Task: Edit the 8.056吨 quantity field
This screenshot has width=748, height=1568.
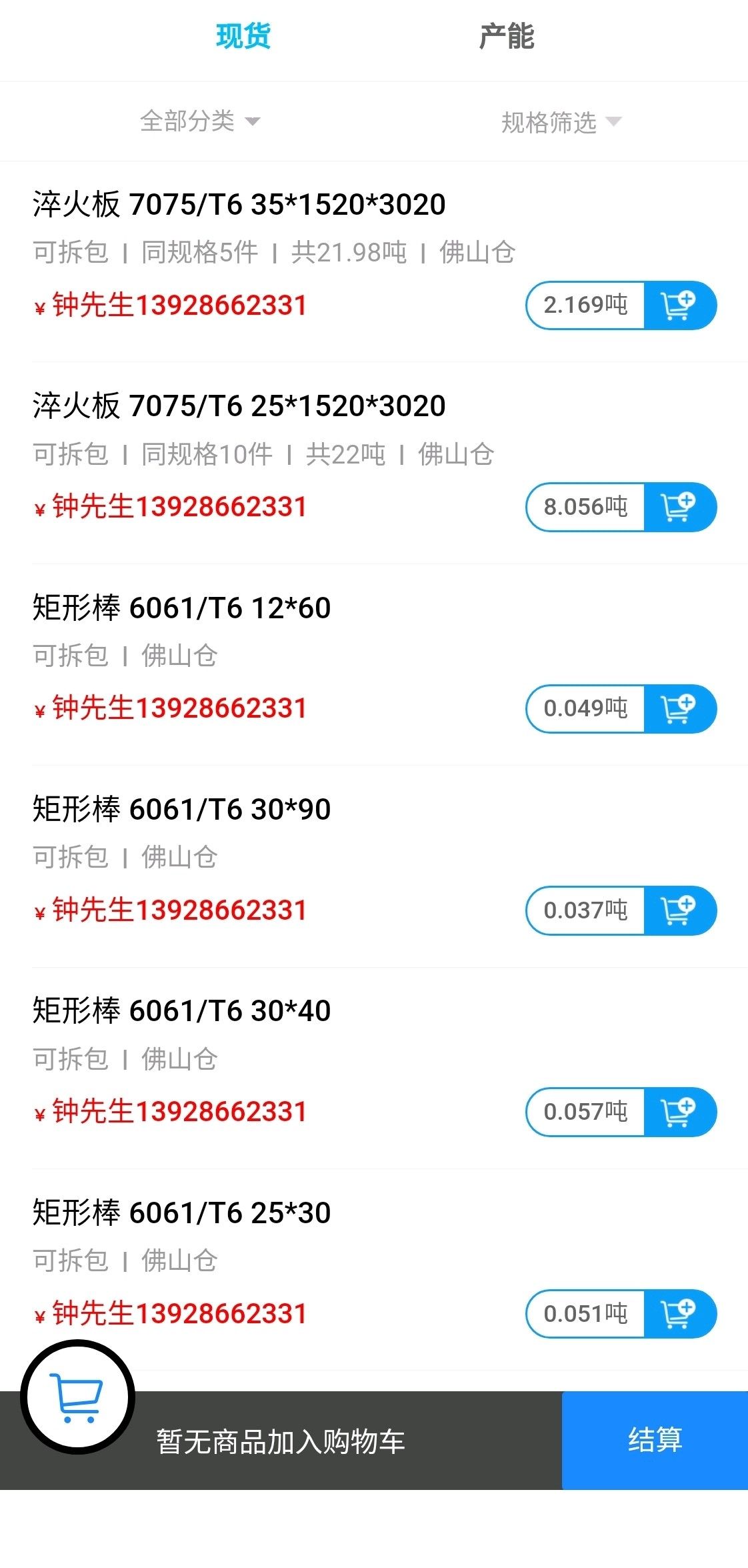Action: (585, 507)
